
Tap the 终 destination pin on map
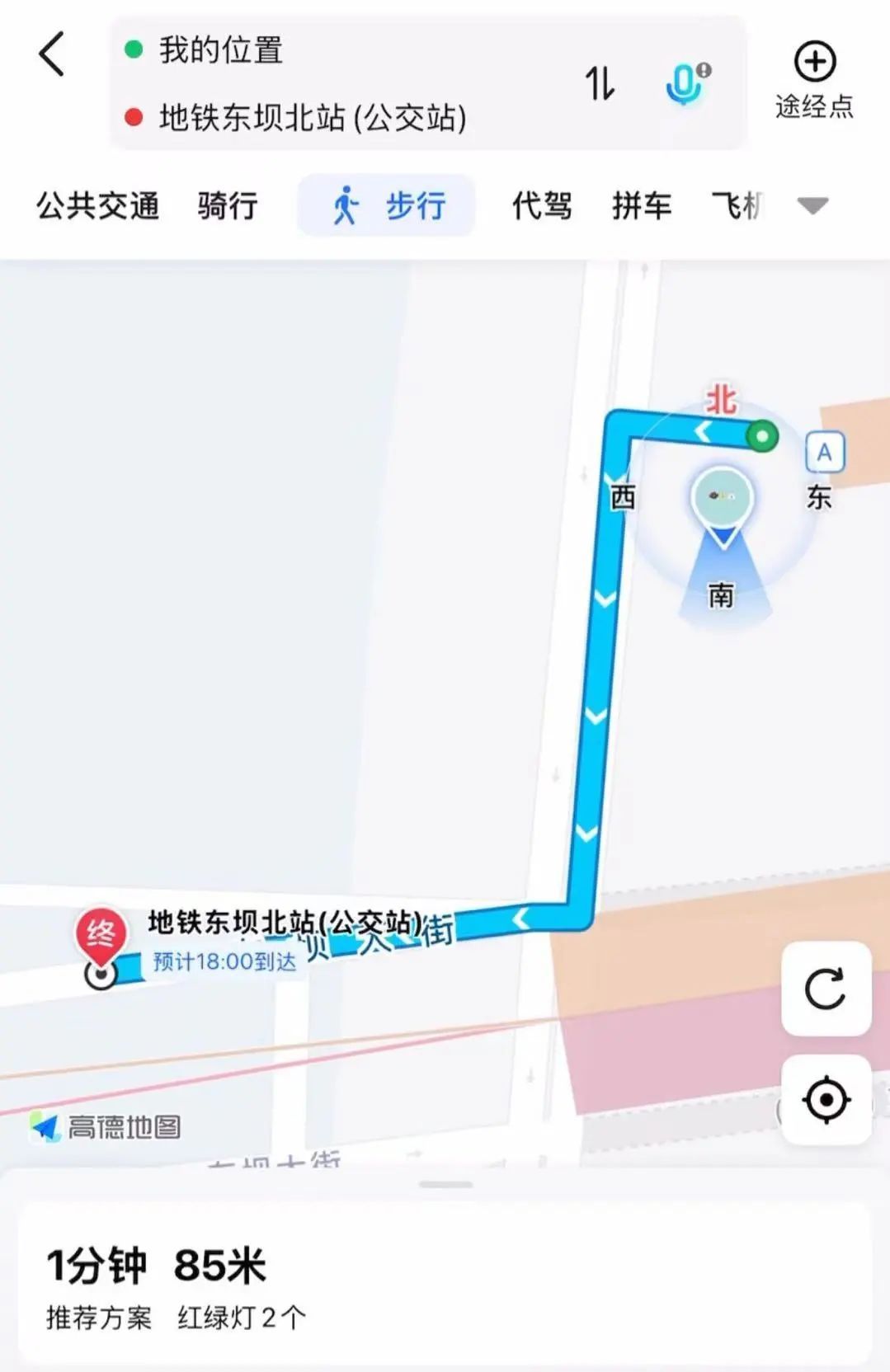[x=101, y=937]
